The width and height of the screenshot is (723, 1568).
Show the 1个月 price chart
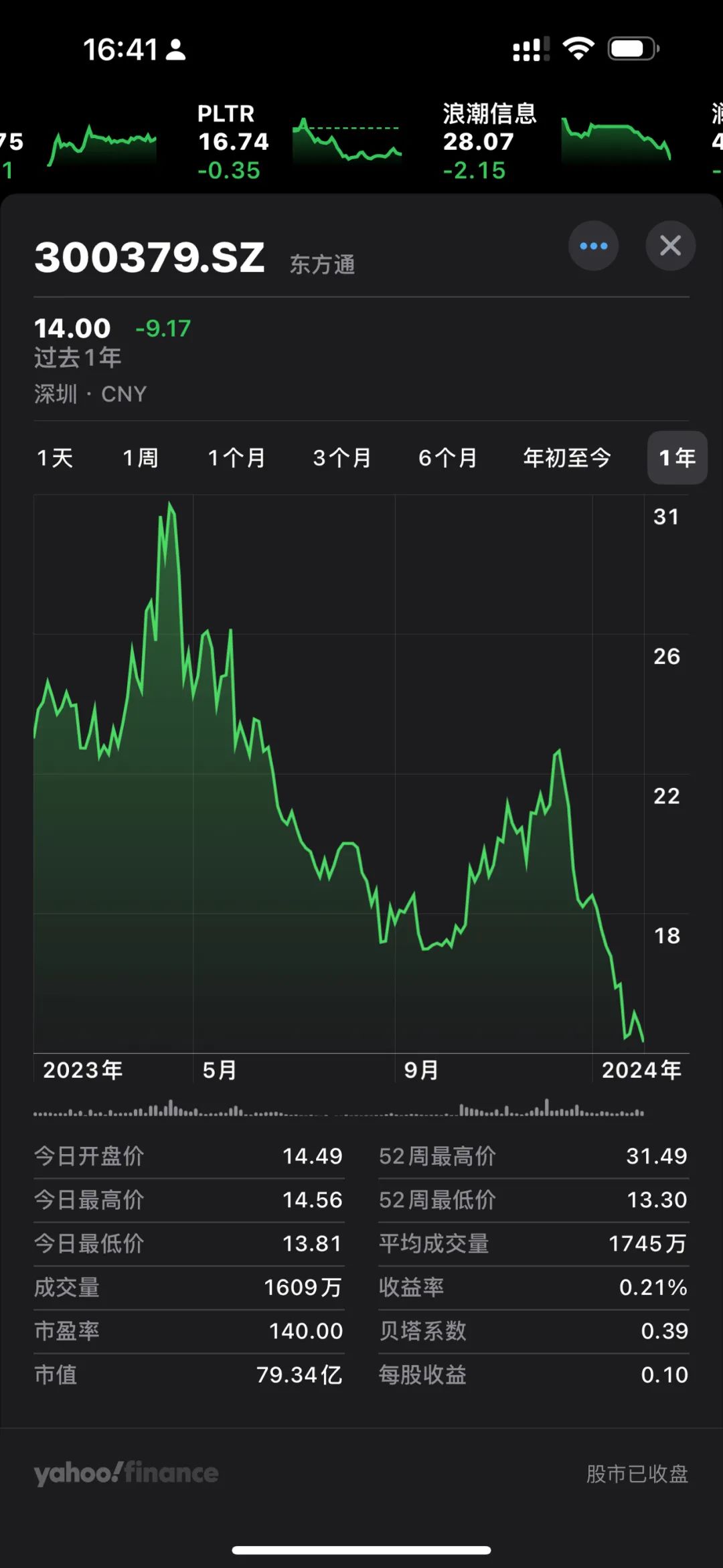point(236,458)
